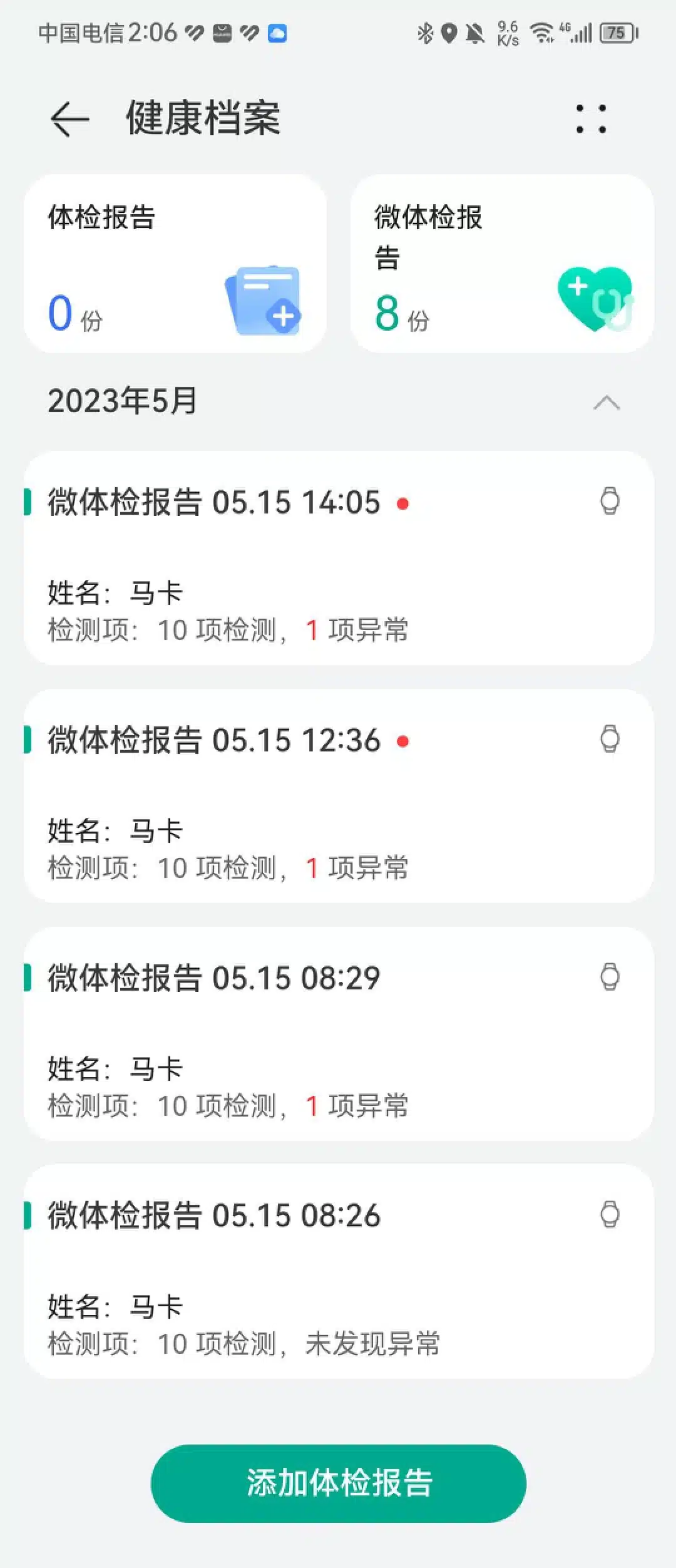Select 微体检报告 05.15 08:29

click(338, 1034)
